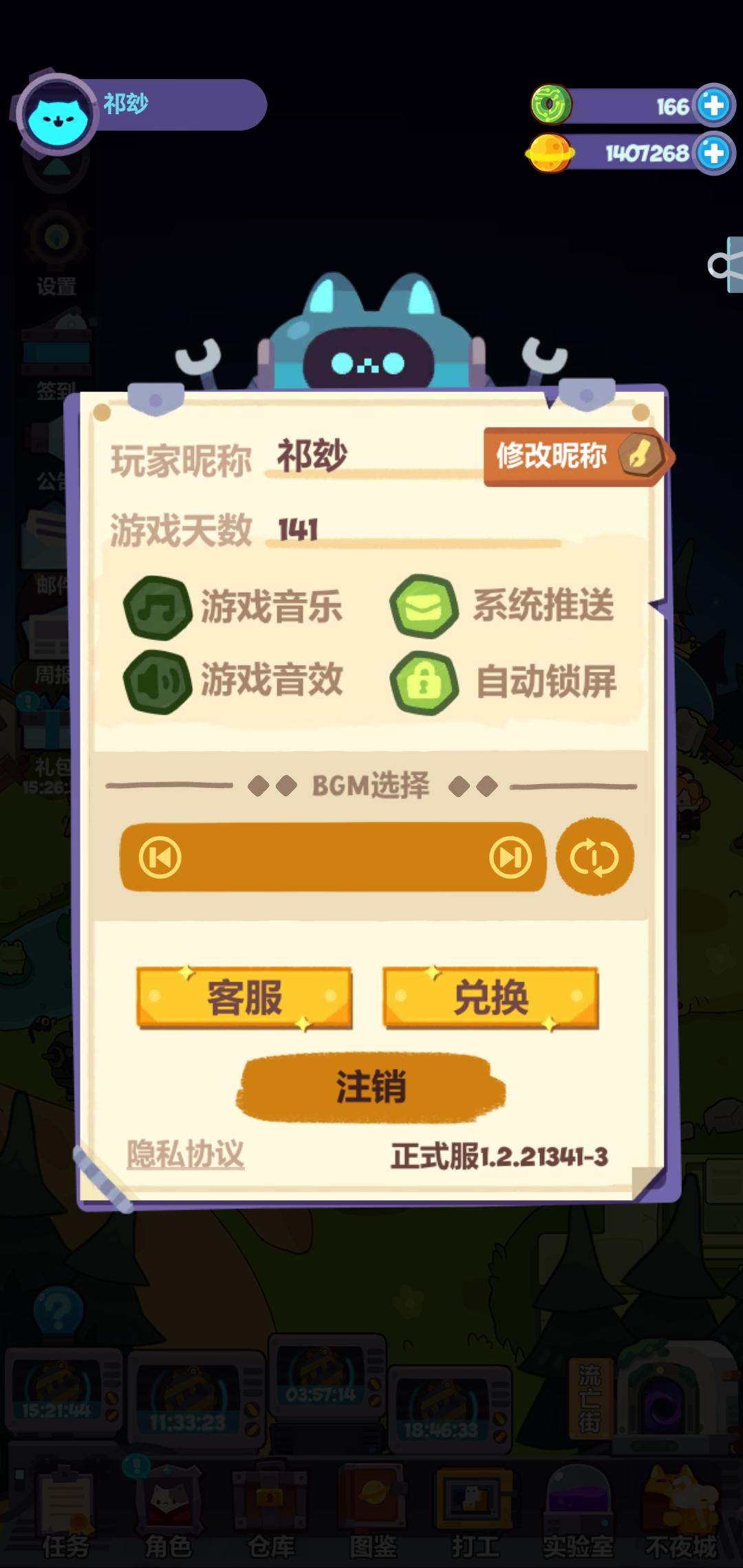Toggle the BGM loop repeat button

coord(596,857)
